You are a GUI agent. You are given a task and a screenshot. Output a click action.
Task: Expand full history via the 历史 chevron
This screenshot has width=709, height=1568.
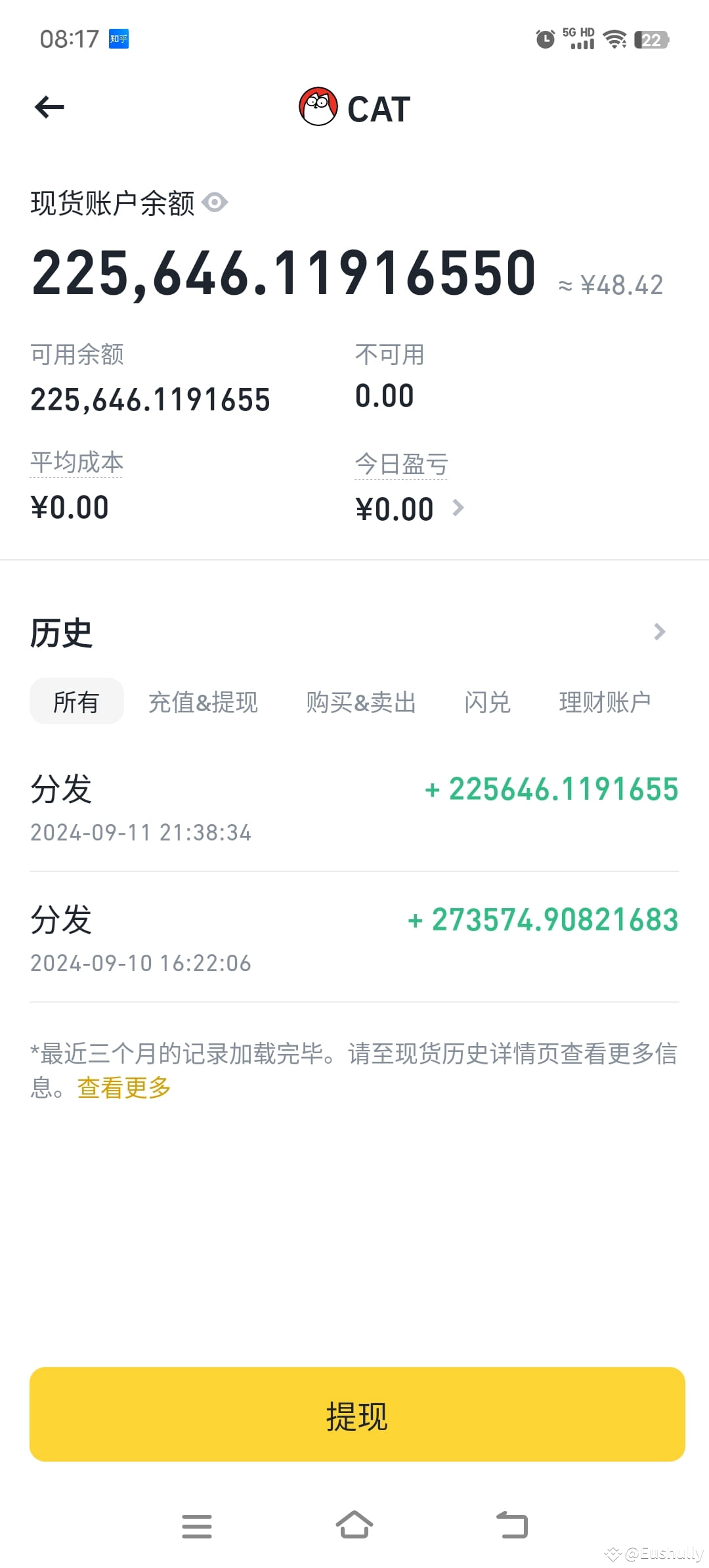coord(660,632)
